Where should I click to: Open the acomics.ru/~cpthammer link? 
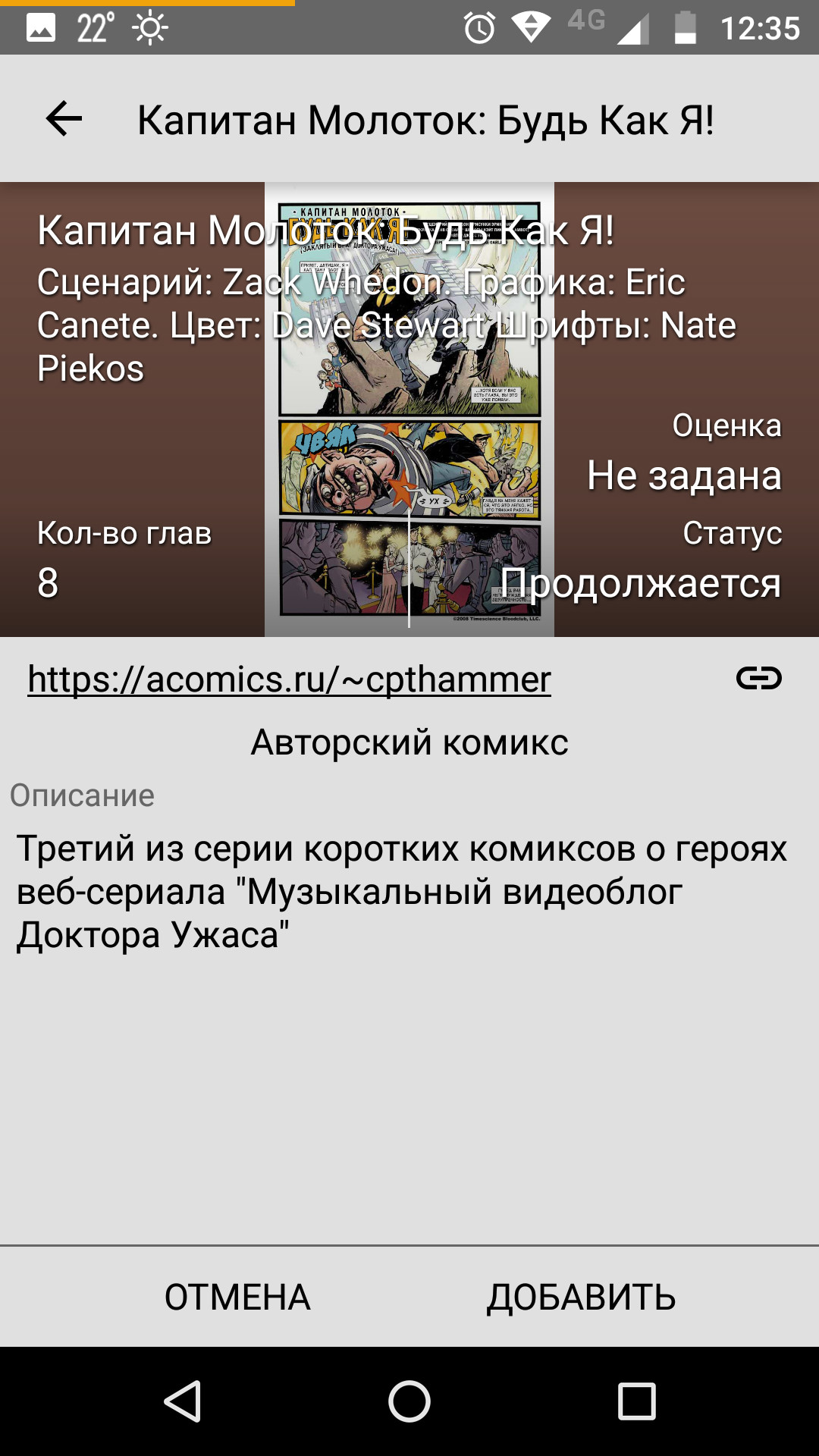(x=289, y=679)
